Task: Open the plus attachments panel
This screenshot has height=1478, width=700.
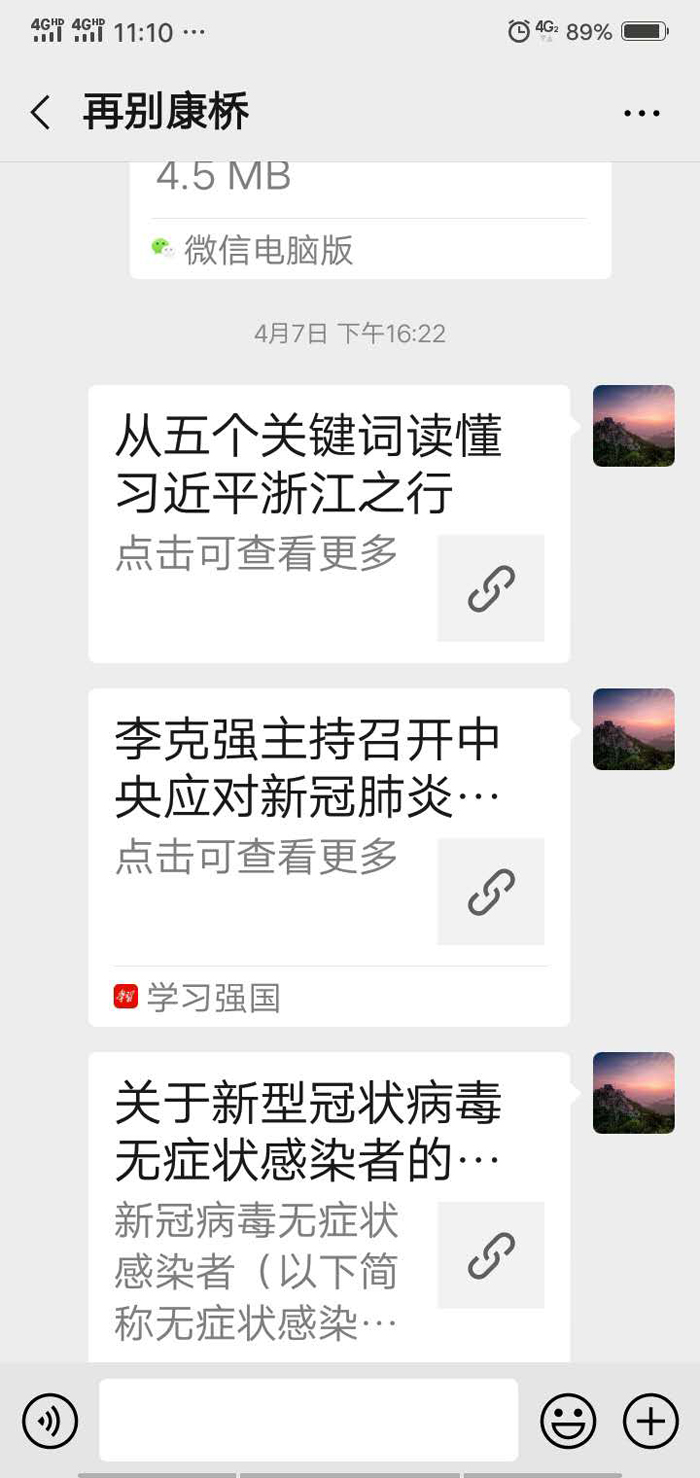Action: 650,1420
